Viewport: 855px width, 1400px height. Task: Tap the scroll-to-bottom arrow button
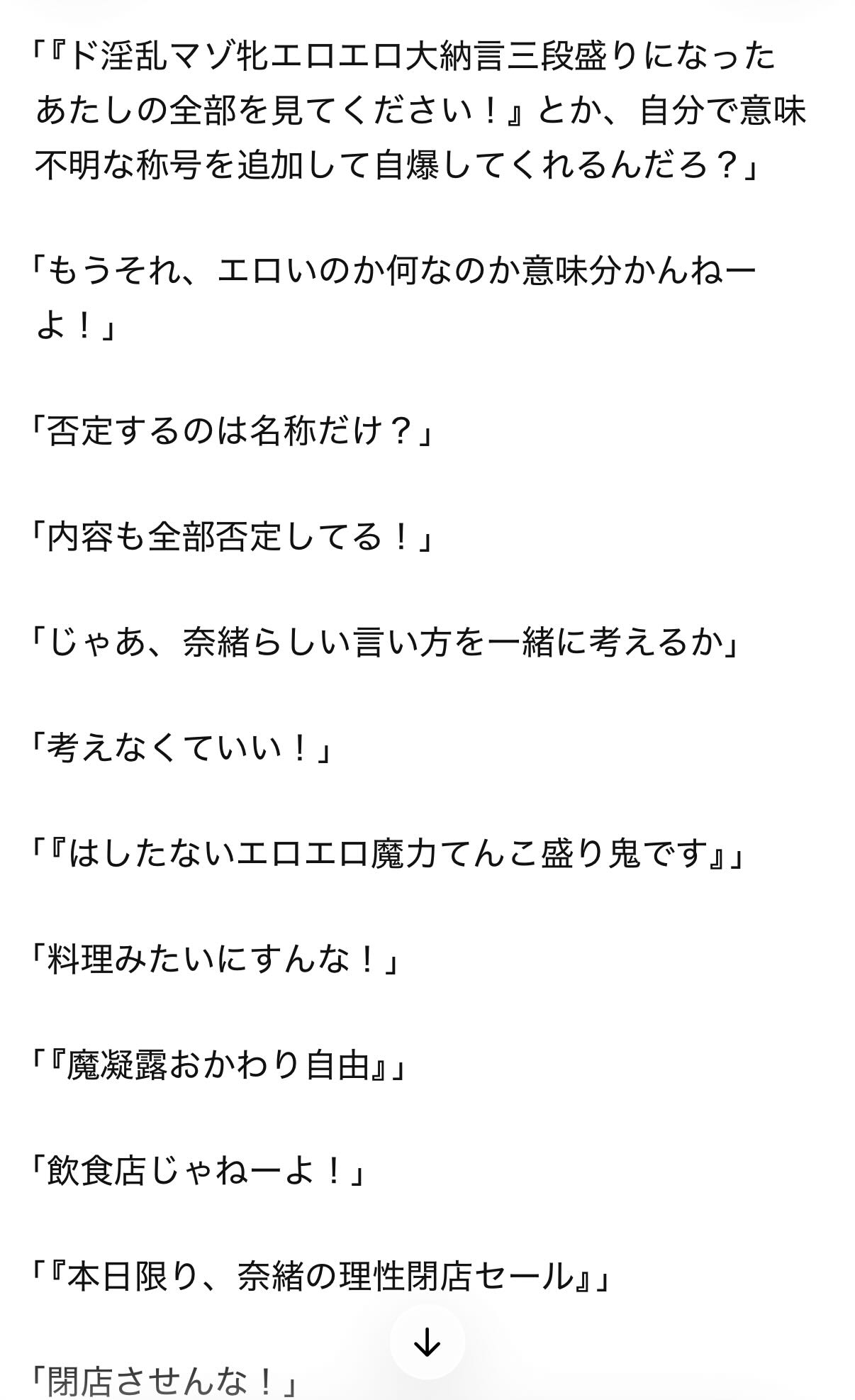(427, 1342)
